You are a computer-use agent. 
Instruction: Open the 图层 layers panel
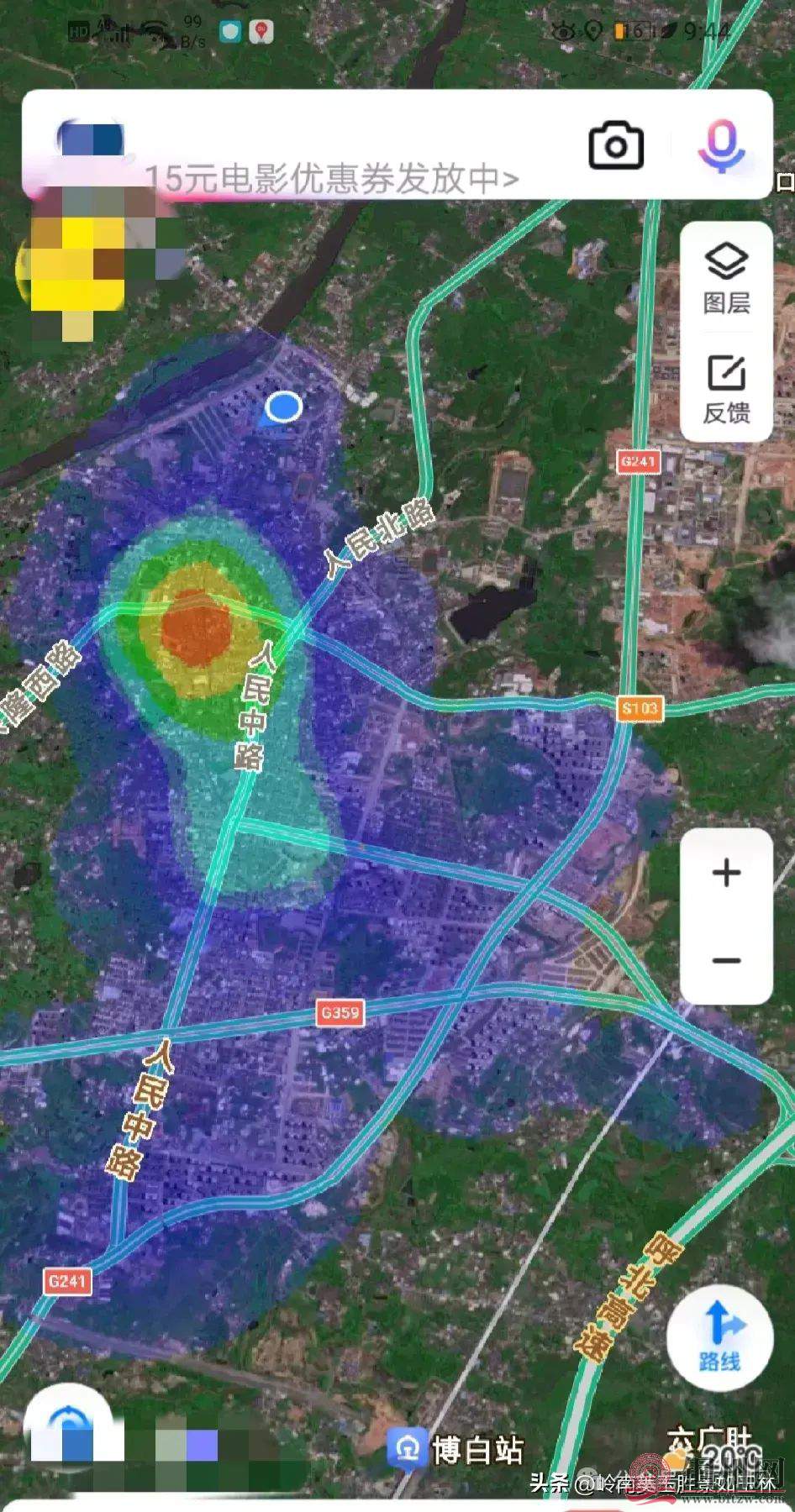tap(726, 279)
